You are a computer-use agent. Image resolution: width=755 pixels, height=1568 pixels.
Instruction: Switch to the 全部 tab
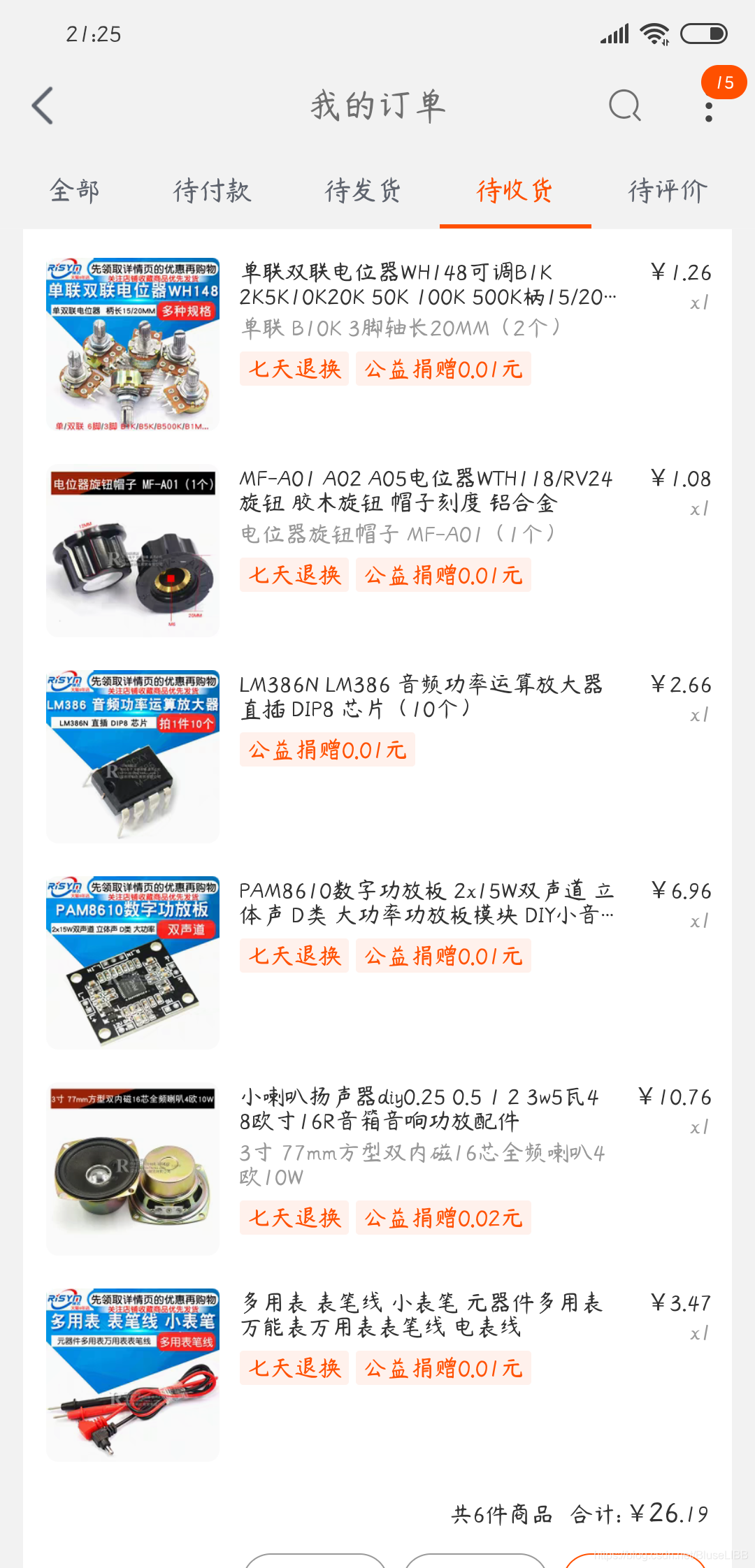pyautogui.click(x=75, y=191)
